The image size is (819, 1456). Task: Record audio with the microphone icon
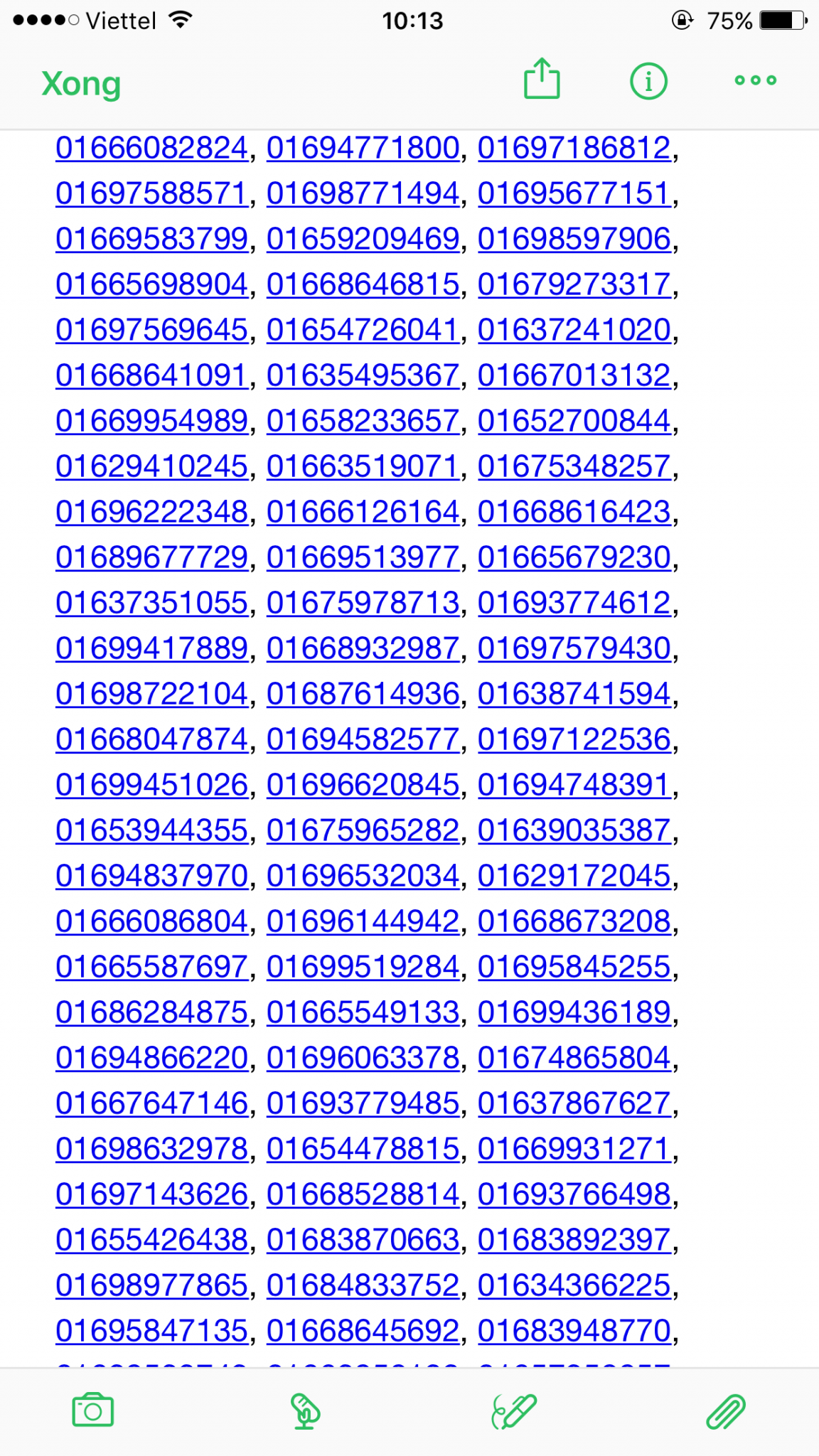click(305, 1410)
